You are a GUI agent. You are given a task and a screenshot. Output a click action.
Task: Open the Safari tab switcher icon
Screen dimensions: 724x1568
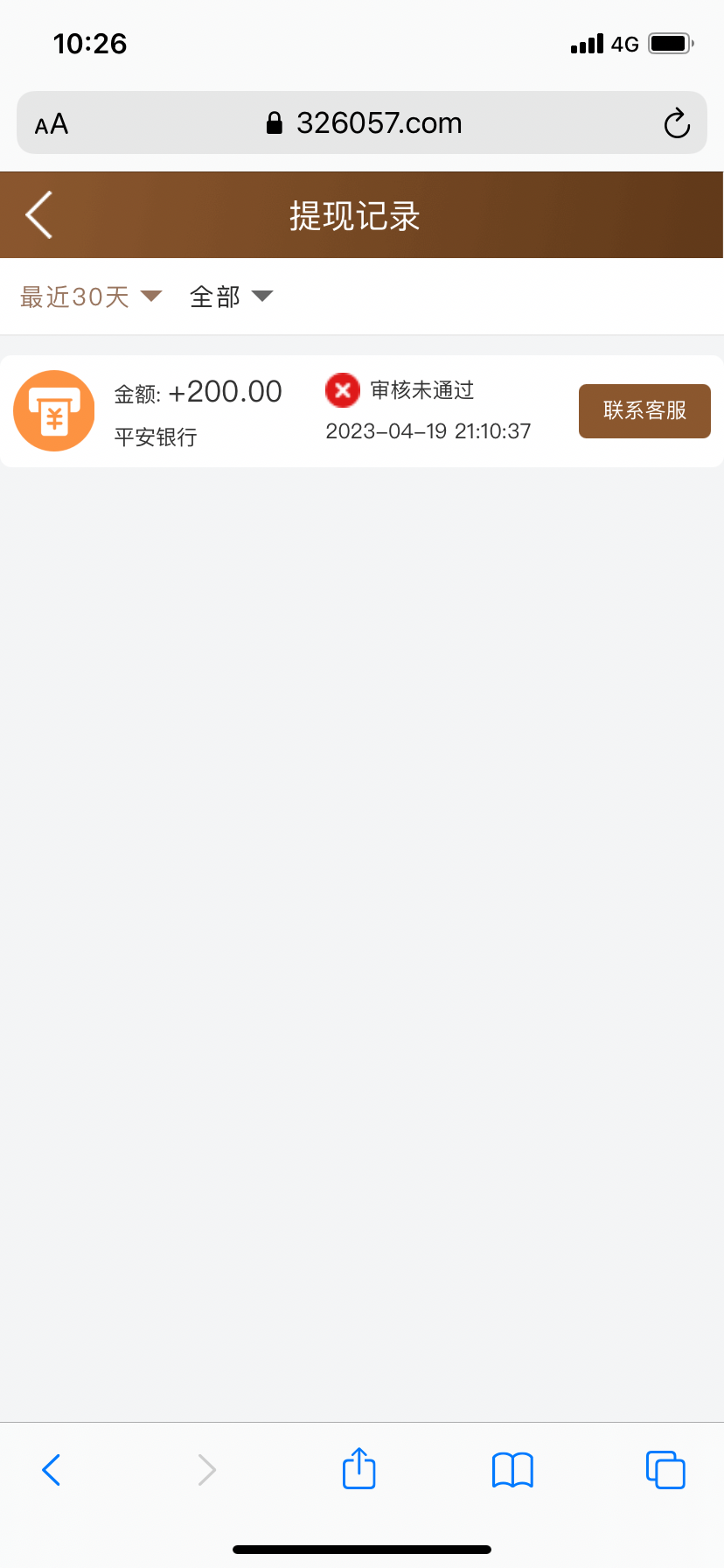[665, 1469]
